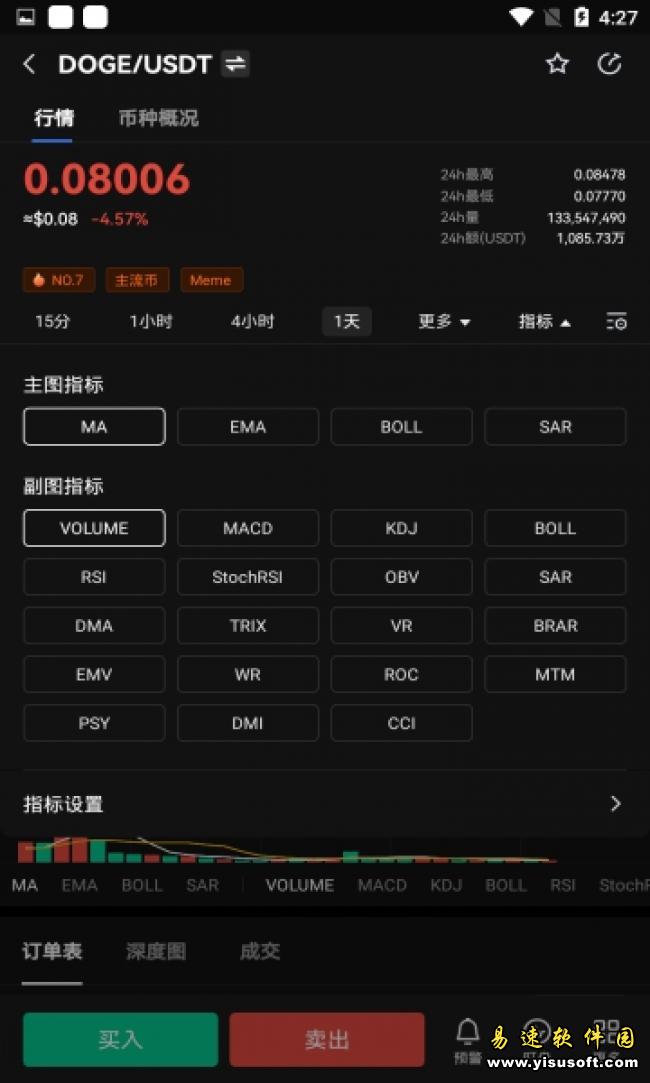Choose KDJ sub-chart indicator
This screenshot has width=650, height=1083.
(401, 528)
